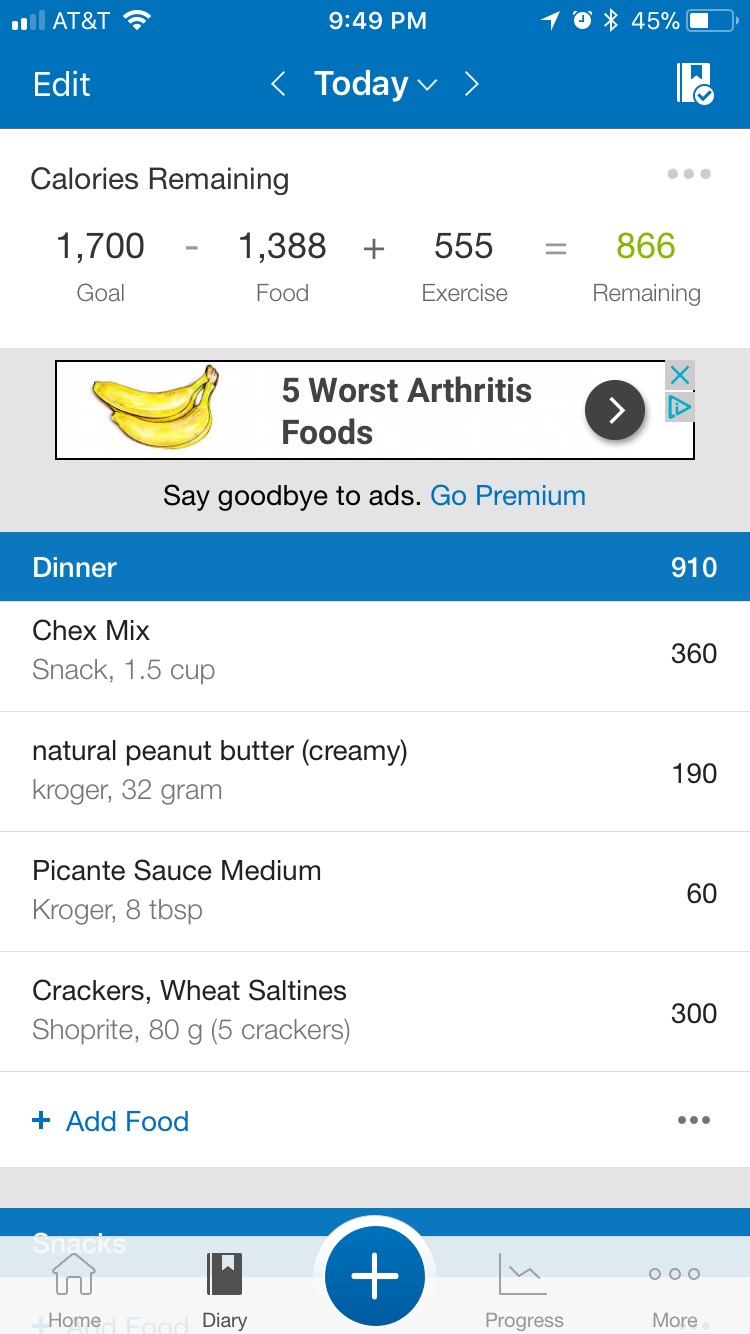Open the Today date dropdown
The image size is (750, 1334).
[x=375, y=84]
